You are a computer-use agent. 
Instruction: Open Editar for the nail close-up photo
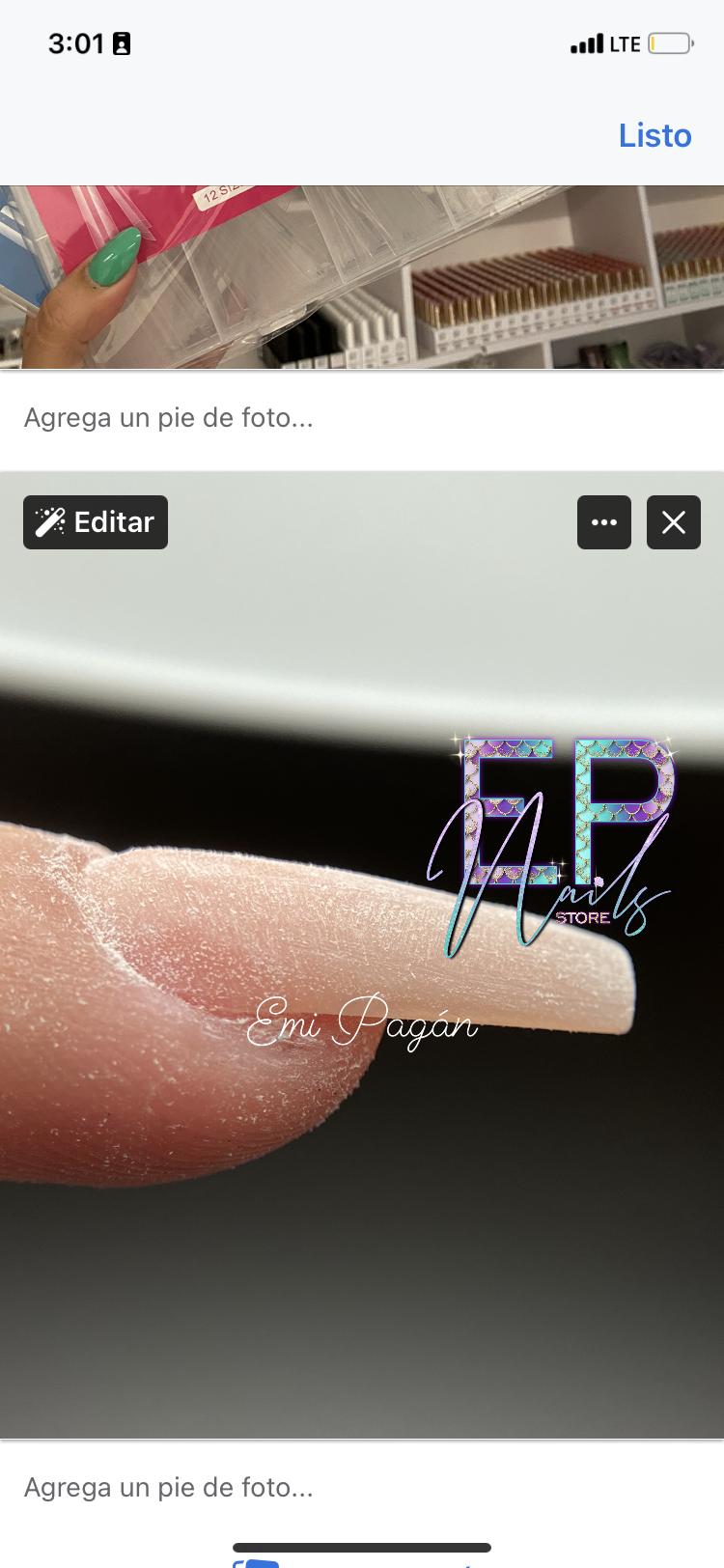(x=96, y=522)
